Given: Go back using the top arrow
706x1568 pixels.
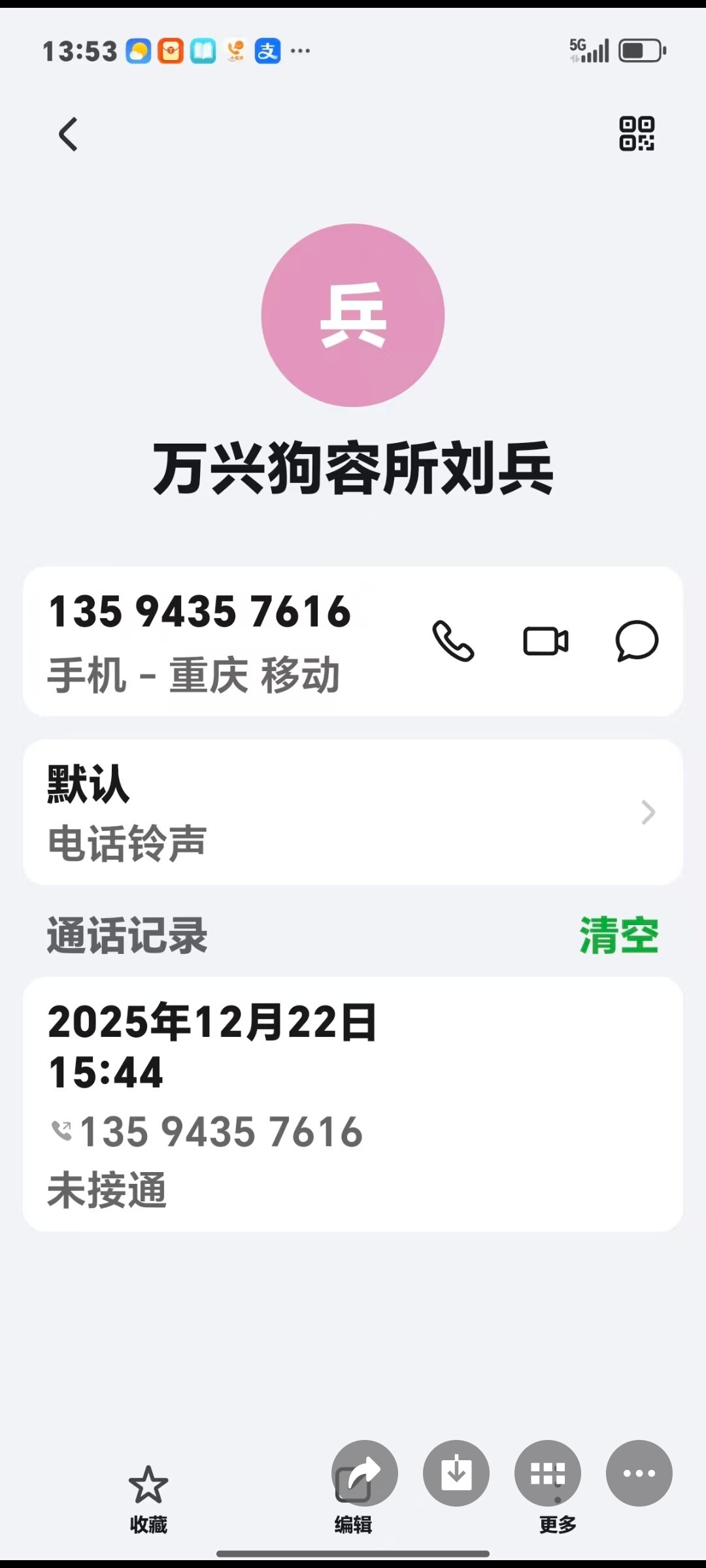Looking at the screenshot, I should (x=68, y=134).
